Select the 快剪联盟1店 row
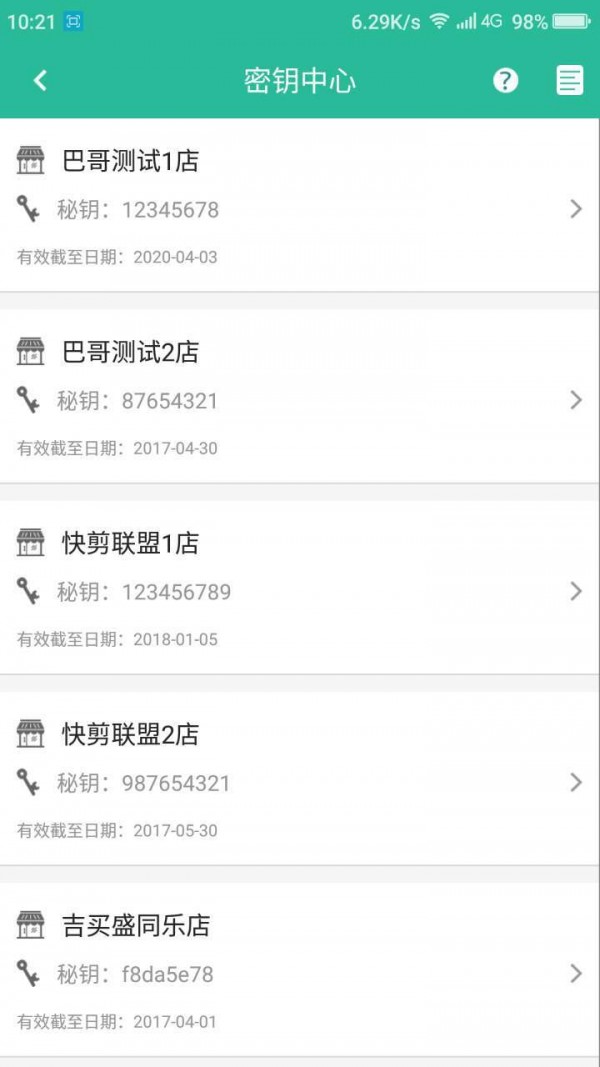Image resolution: width=600 pixels, height=1067 pixels. (x=300, y=587)
